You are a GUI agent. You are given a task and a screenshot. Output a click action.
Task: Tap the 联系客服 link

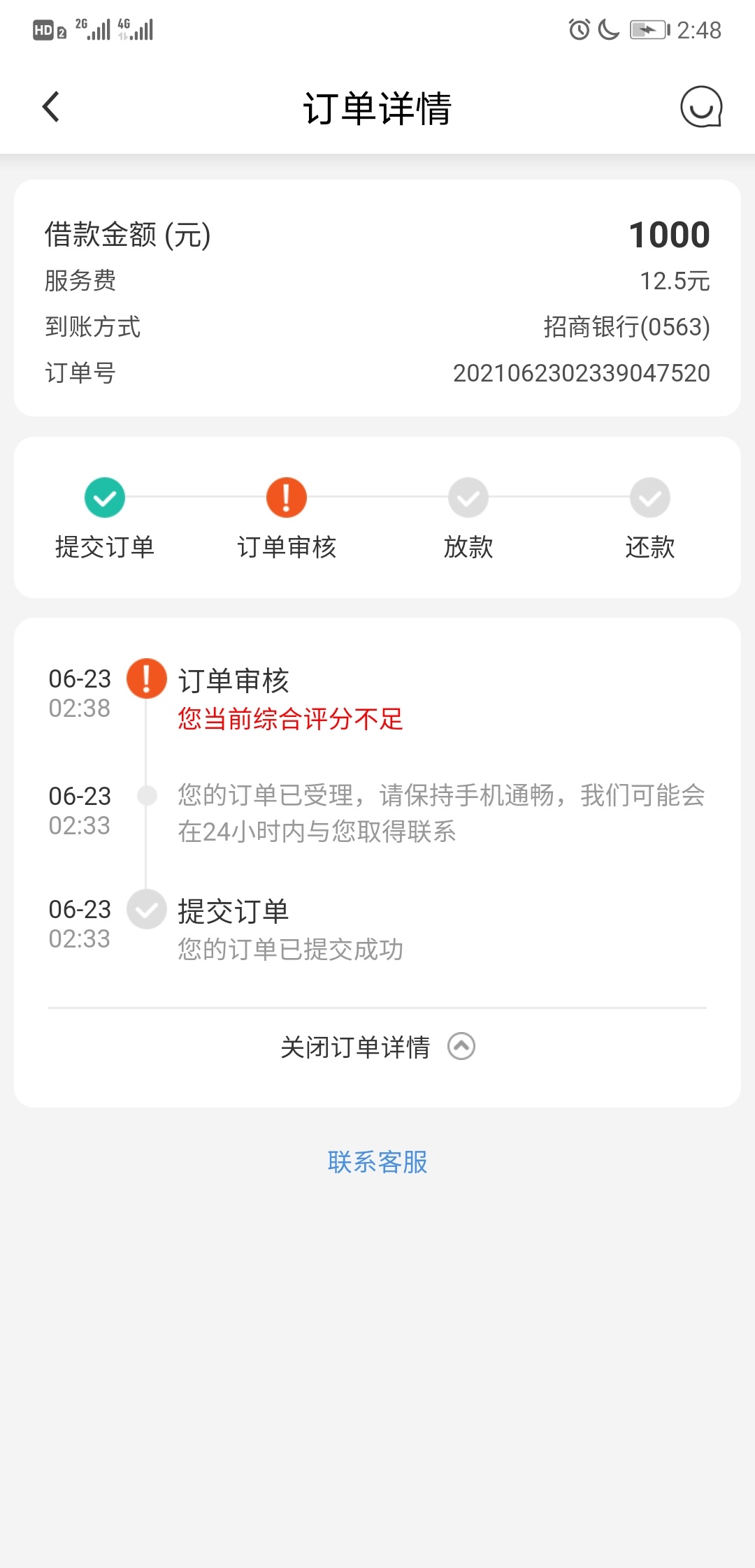click(x=377, y=1162)
